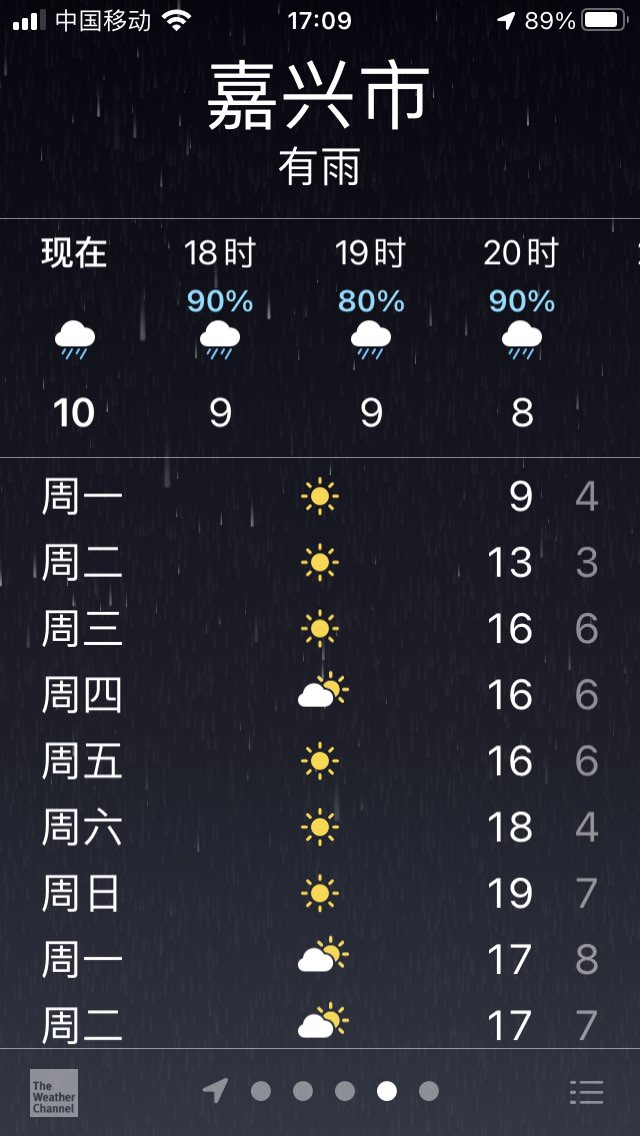Screen dimensions: 640x1136
Task: Open The Weather Channel link
Action: (53, 1092)
